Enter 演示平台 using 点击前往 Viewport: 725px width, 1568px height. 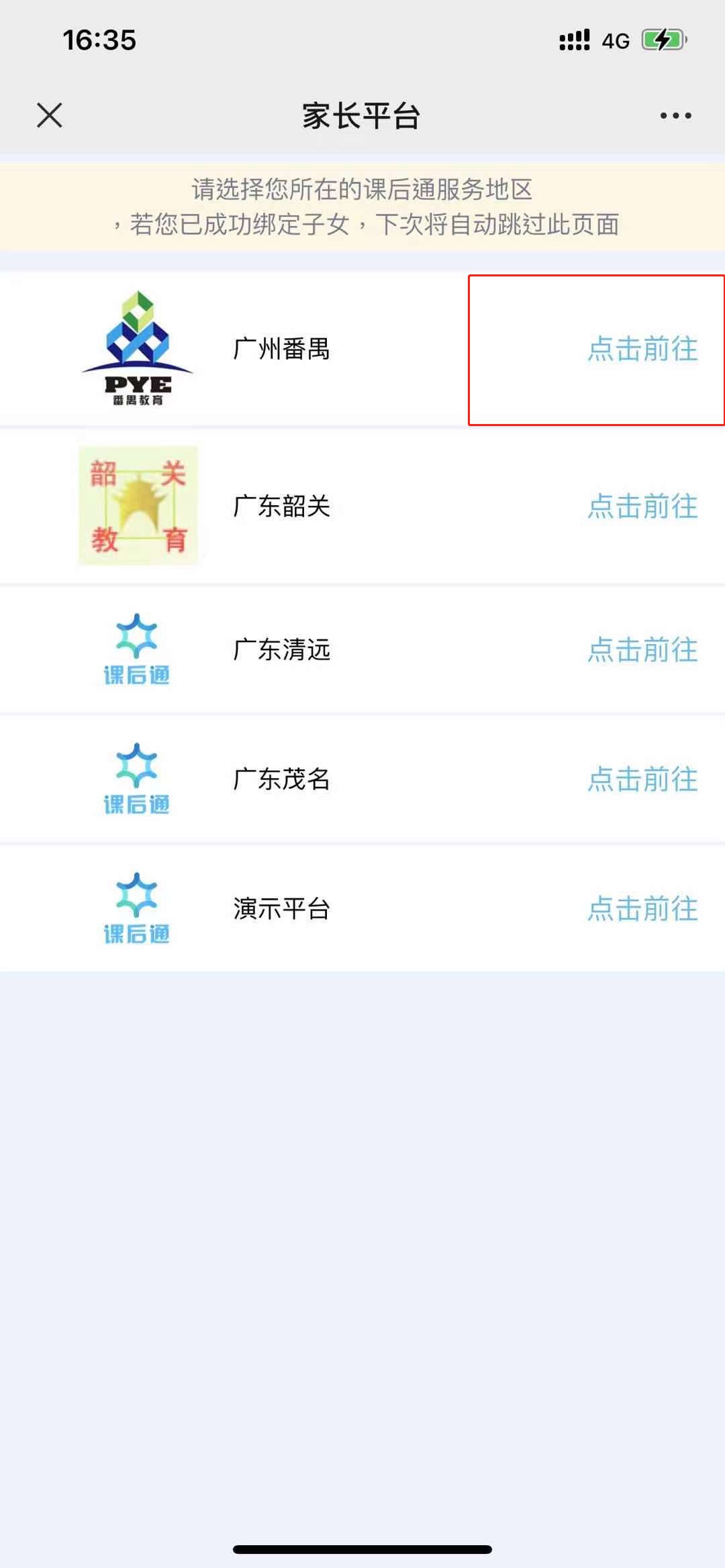[642, 909]
